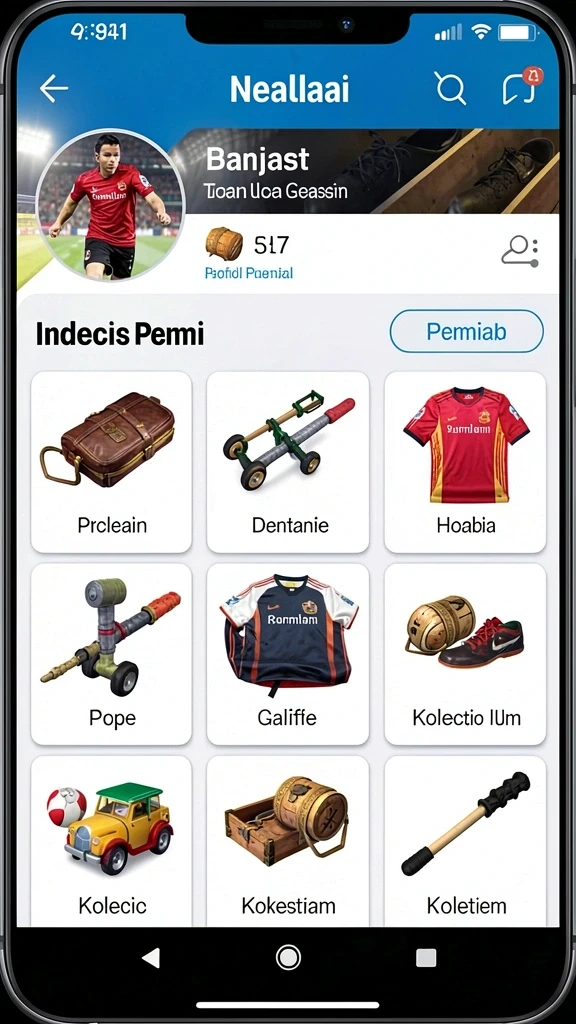Go back with the top-left arrow
The width and height of the screenshot is (576, 1024).
click(54, 88)
